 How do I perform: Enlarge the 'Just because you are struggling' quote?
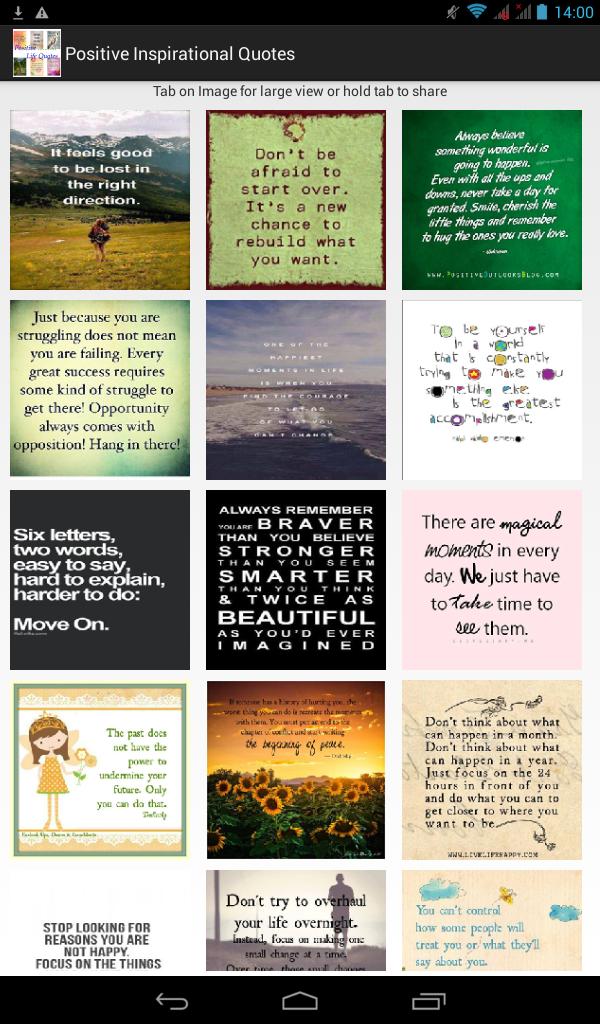100,389
